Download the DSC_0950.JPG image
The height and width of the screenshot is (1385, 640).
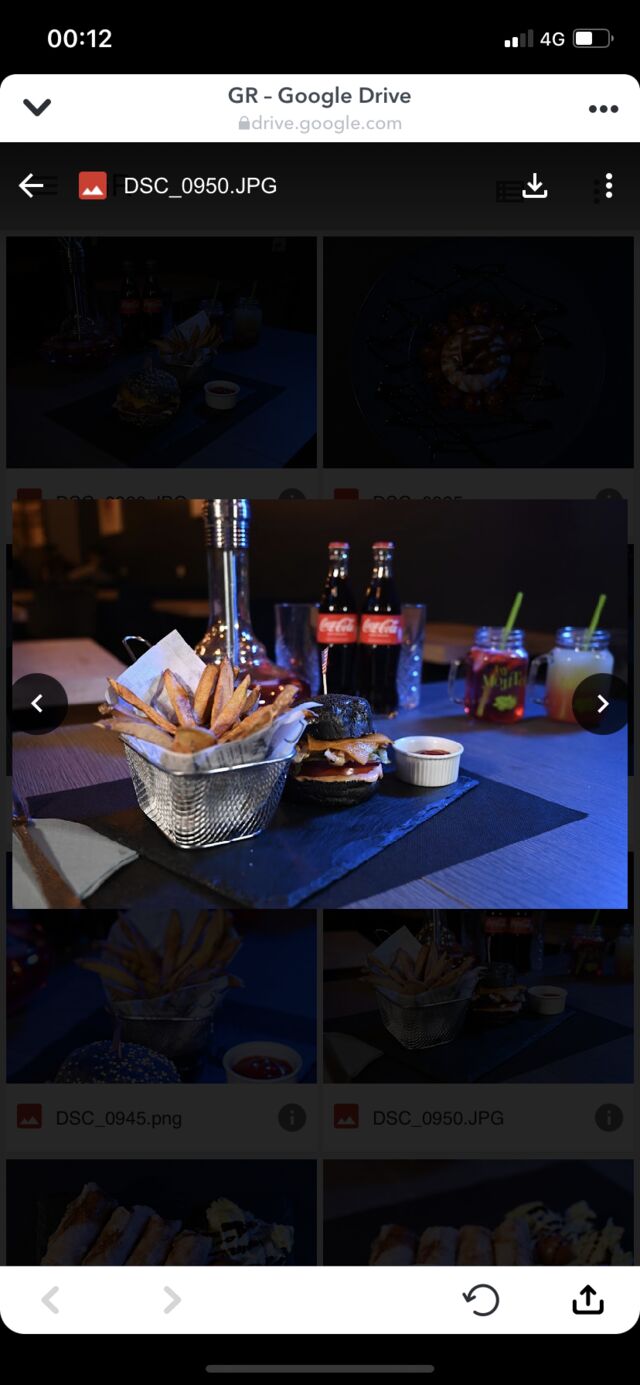(x=535, y=186)
